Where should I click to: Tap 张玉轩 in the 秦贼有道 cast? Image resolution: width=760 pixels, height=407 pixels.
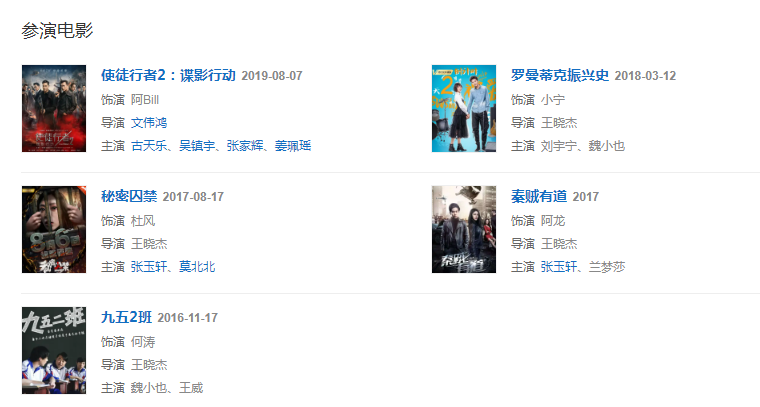559,267
